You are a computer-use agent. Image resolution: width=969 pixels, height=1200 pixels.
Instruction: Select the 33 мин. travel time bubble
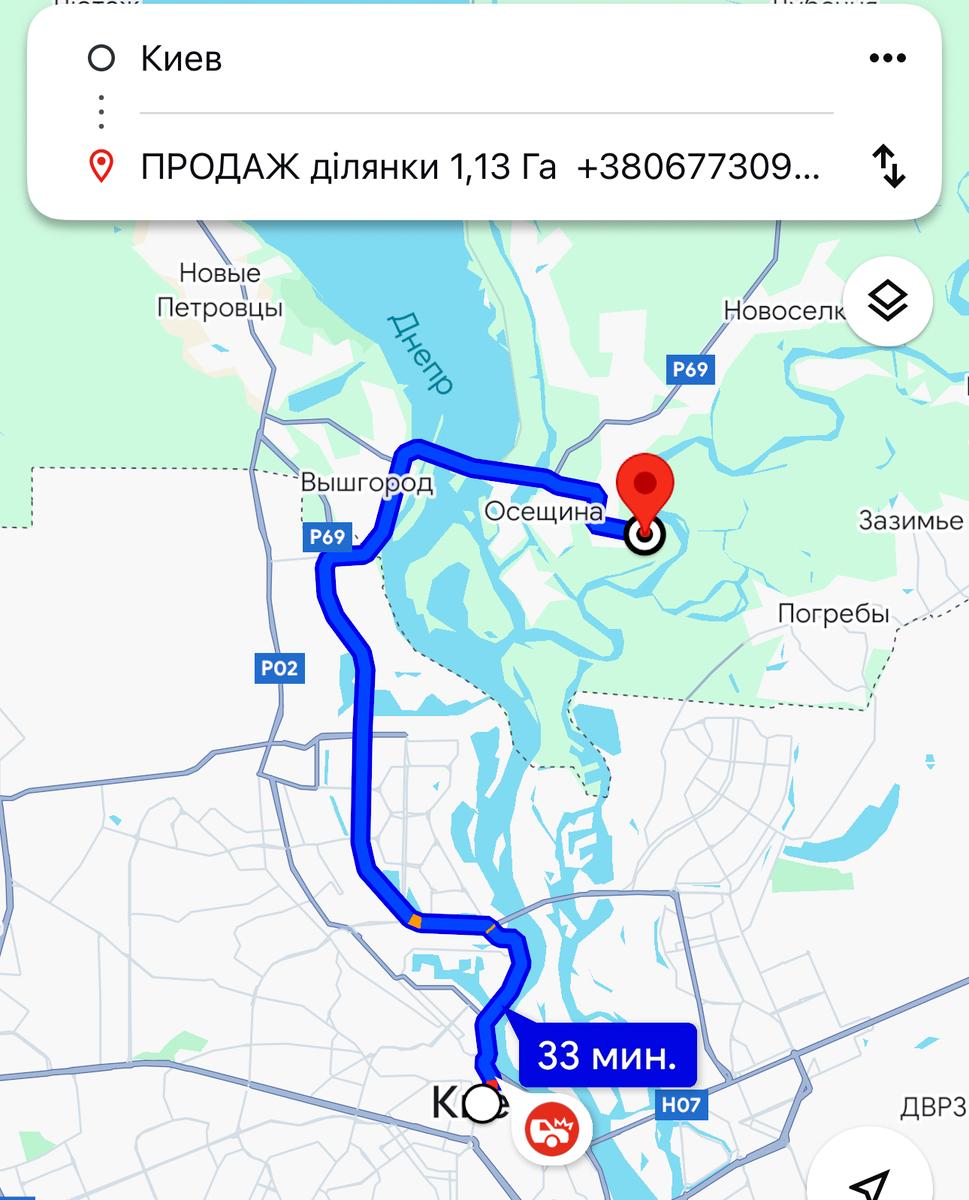click(x=606, y=1052)
